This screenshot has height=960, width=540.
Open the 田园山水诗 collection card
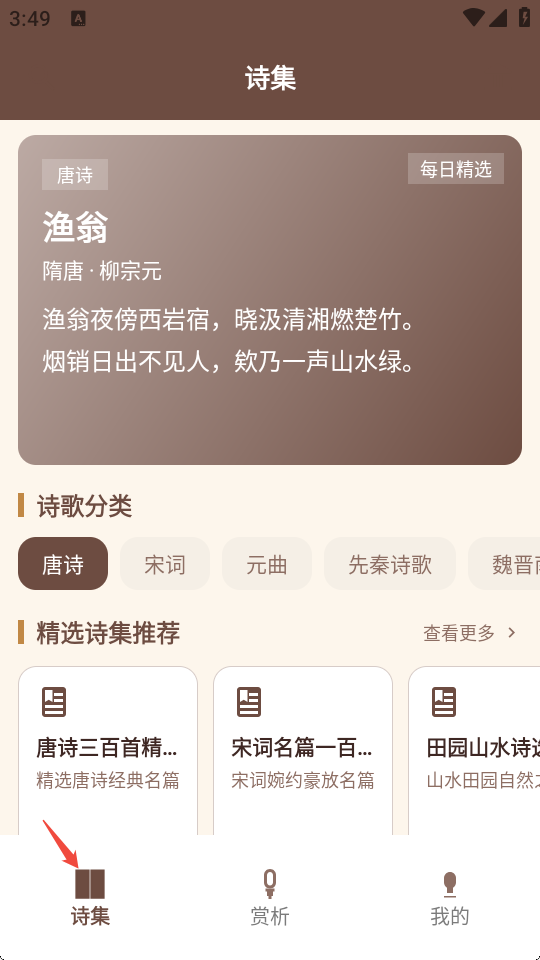[x=474, y=751]
